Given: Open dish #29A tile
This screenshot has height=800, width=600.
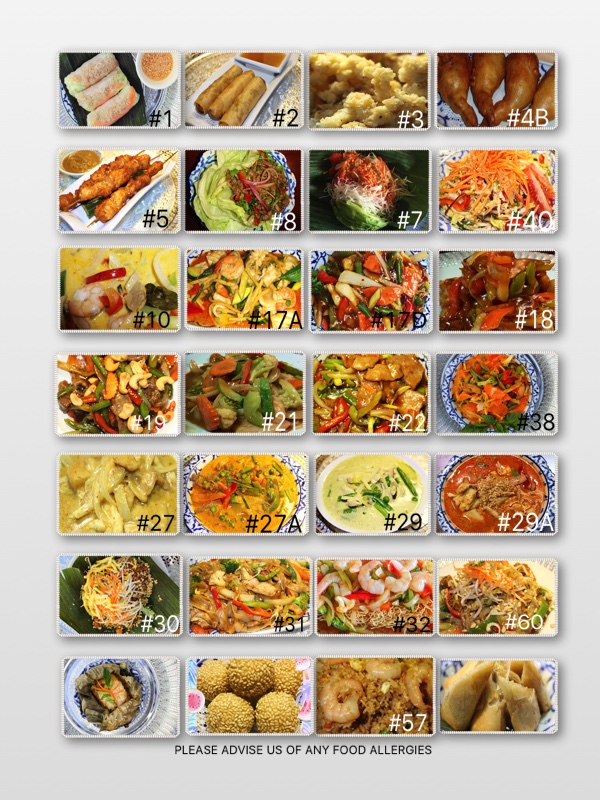Looking at the screenshot, I should (x=496, y=494).
